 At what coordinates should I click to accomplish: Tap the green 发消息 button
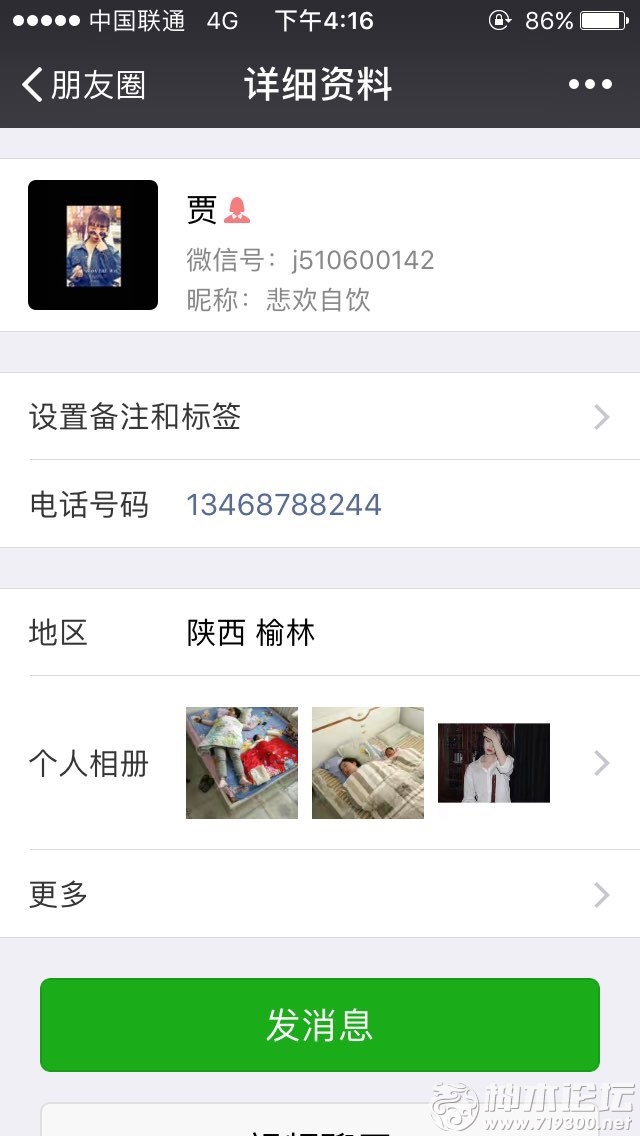[x=320, y=1024]
